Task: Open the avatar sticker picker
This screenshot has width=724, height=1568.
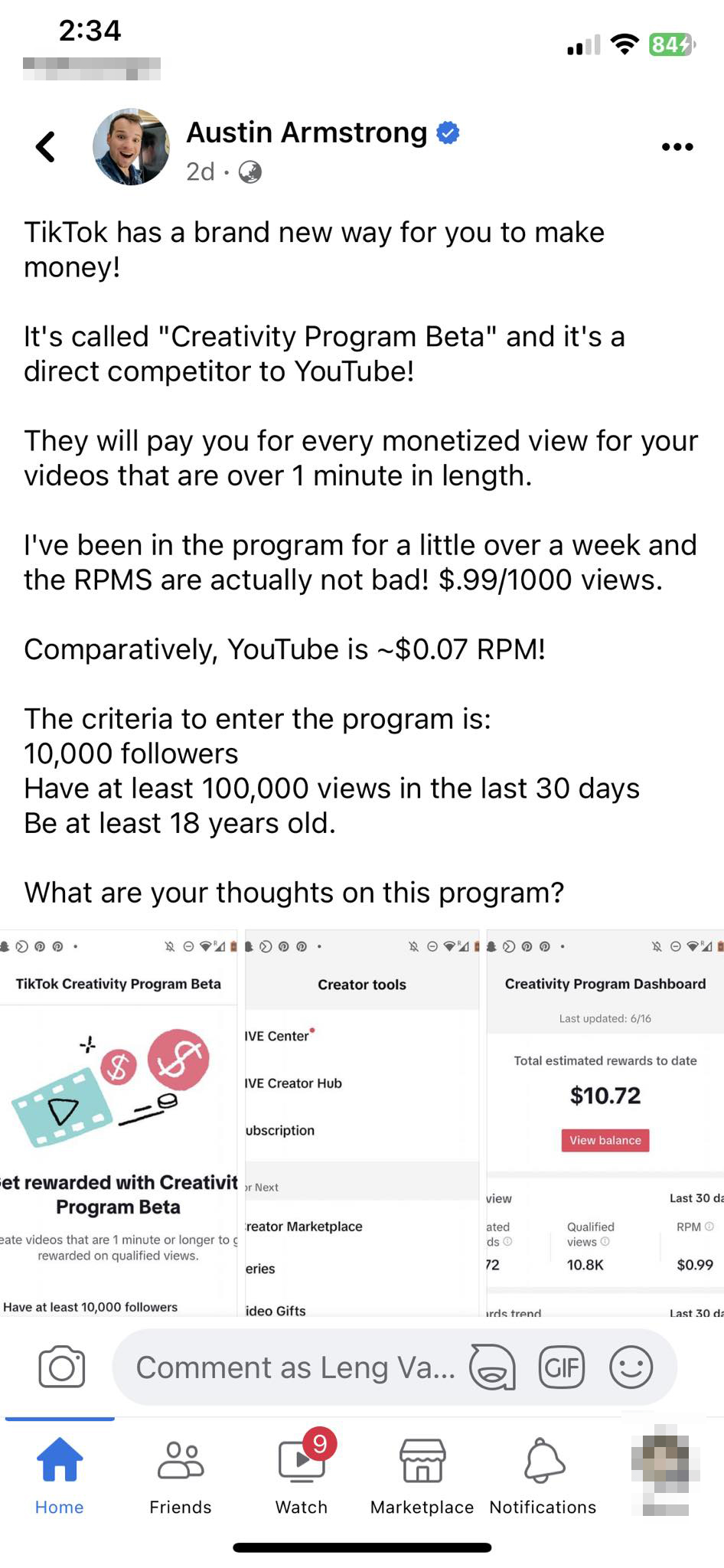Action: [492, 1367]
